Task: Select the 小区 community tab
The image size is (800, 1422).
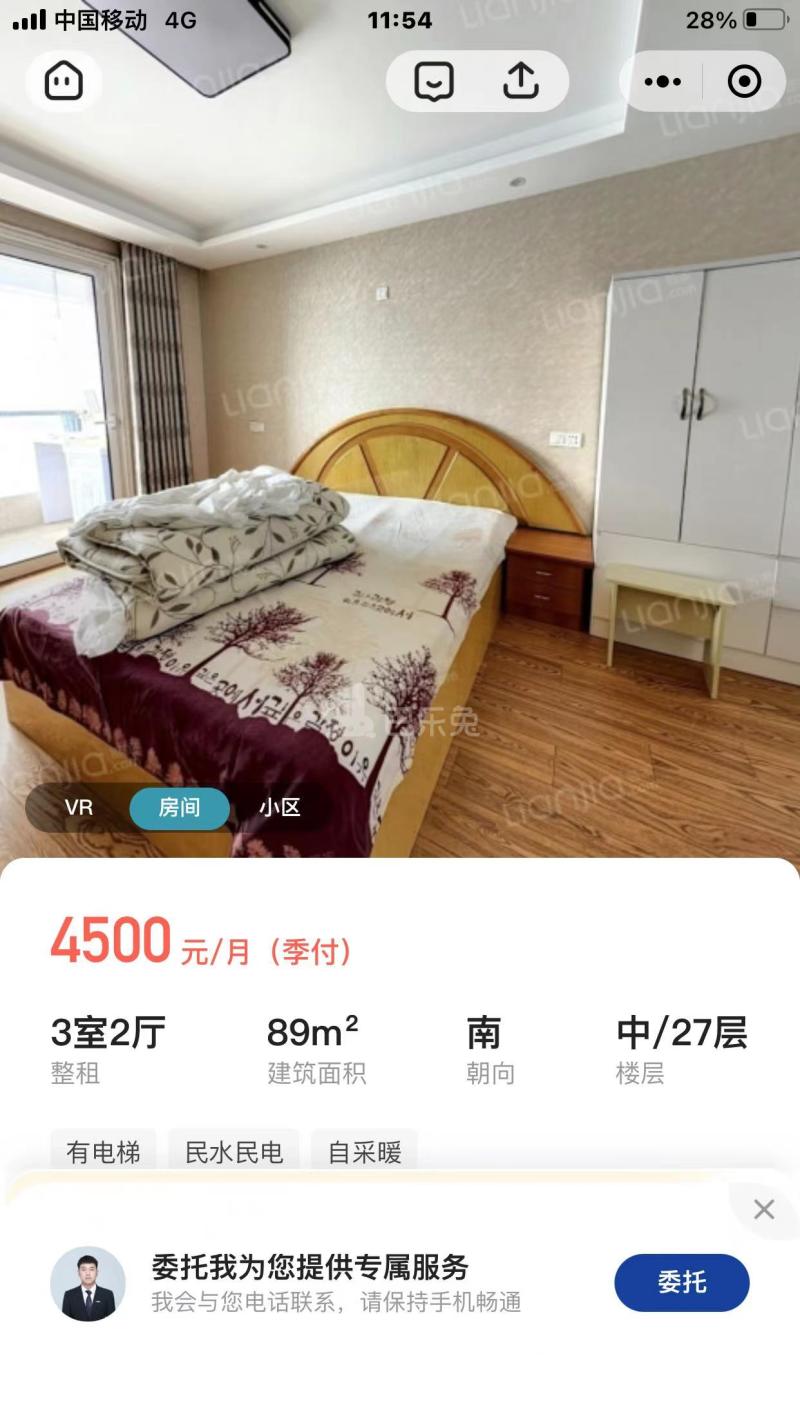Action: (281, 807)
